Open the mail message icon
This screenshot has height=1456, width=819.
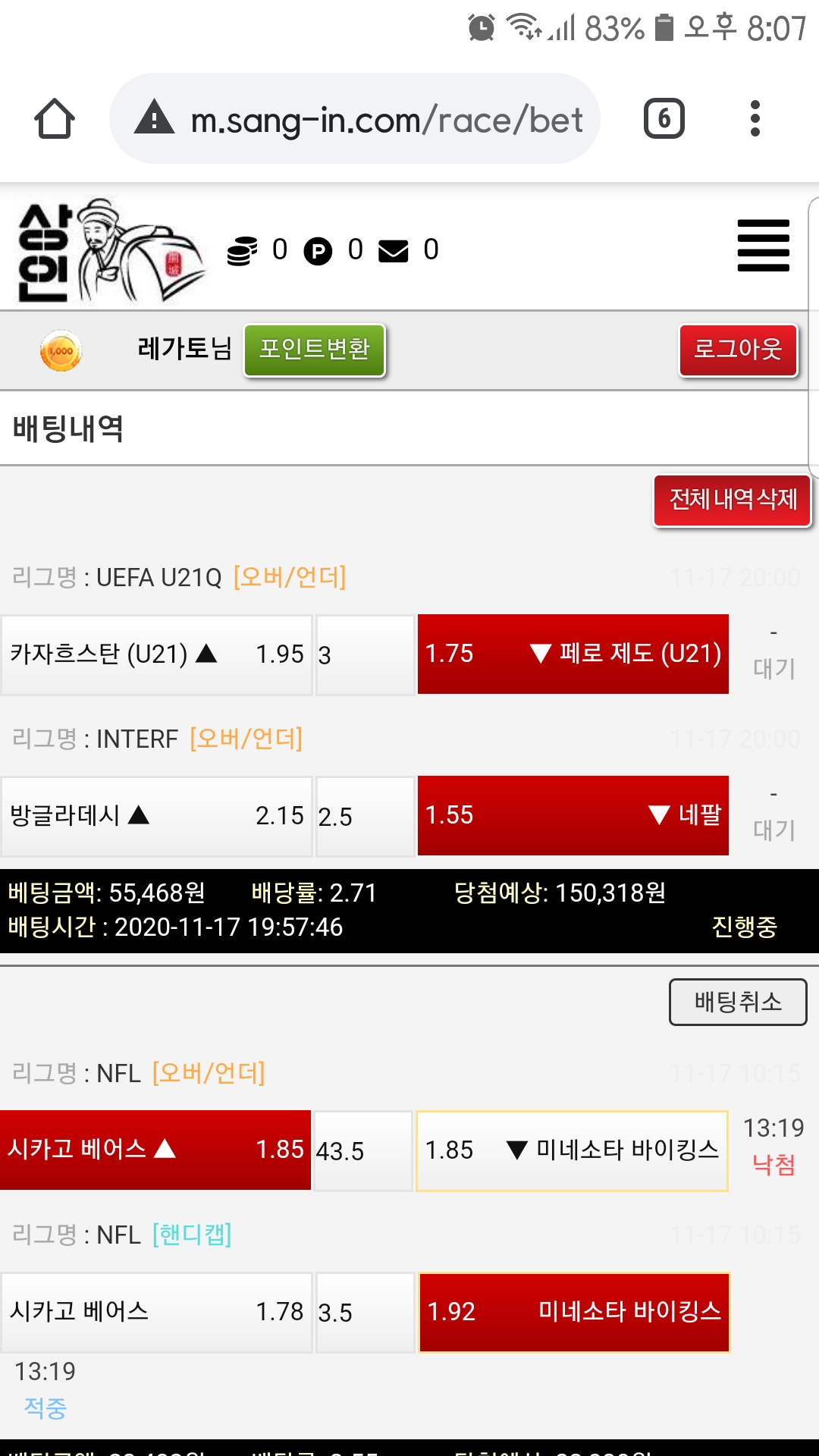coord(393,250)
